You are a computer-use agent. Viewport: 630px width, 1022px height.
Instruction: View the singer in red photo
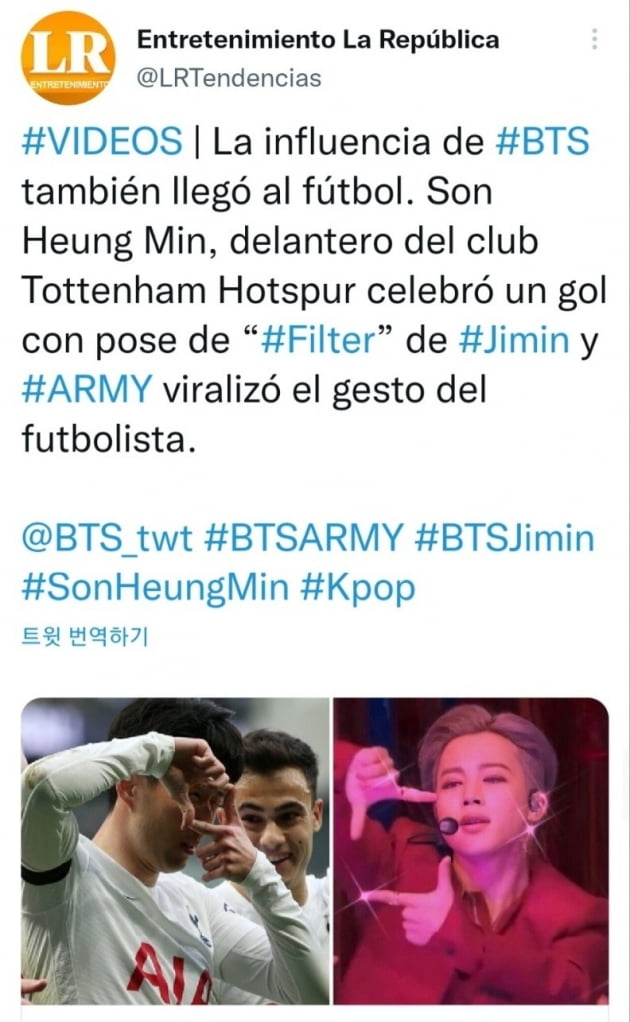click(x=471, y=850)
